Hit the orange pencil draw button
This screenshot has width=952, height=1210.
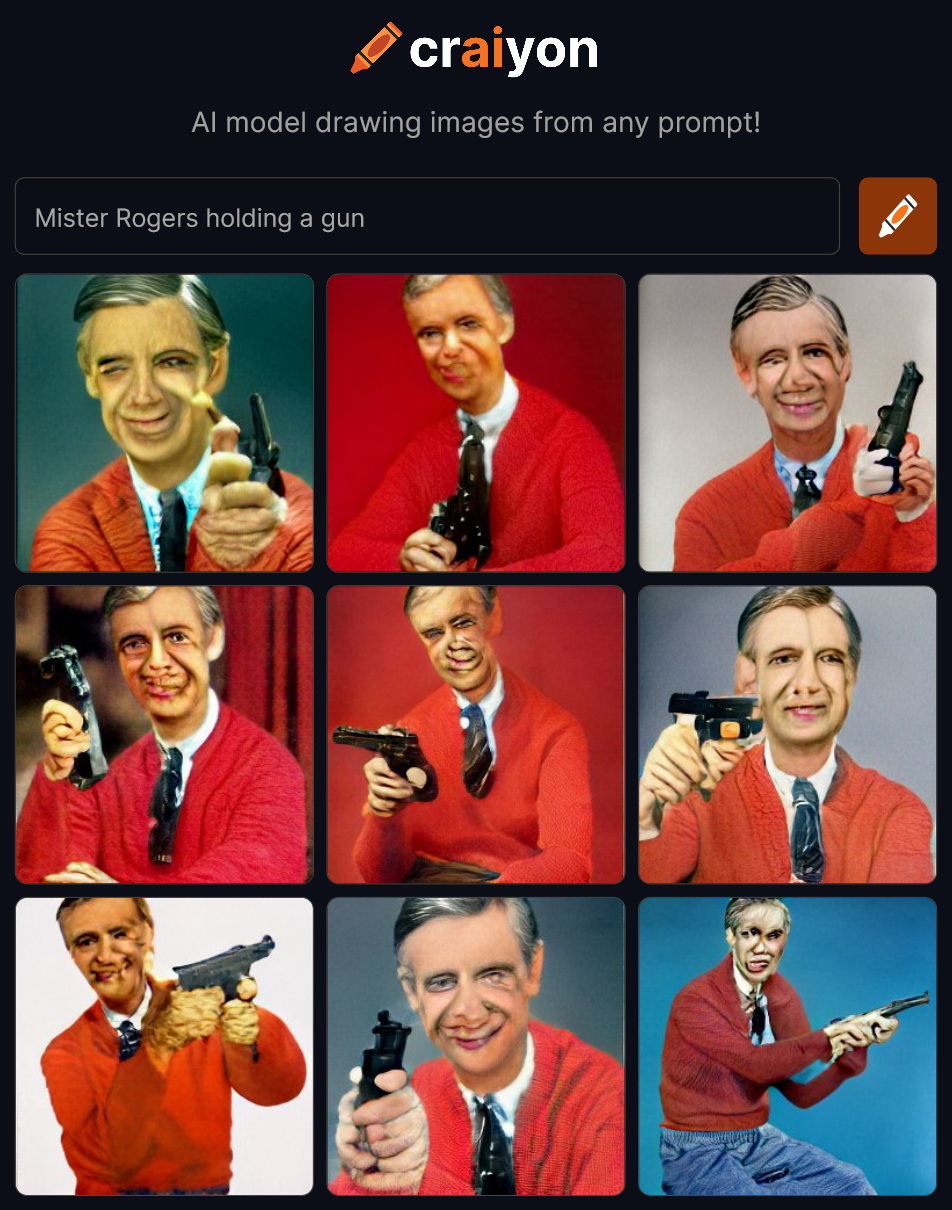pos(897,217)
